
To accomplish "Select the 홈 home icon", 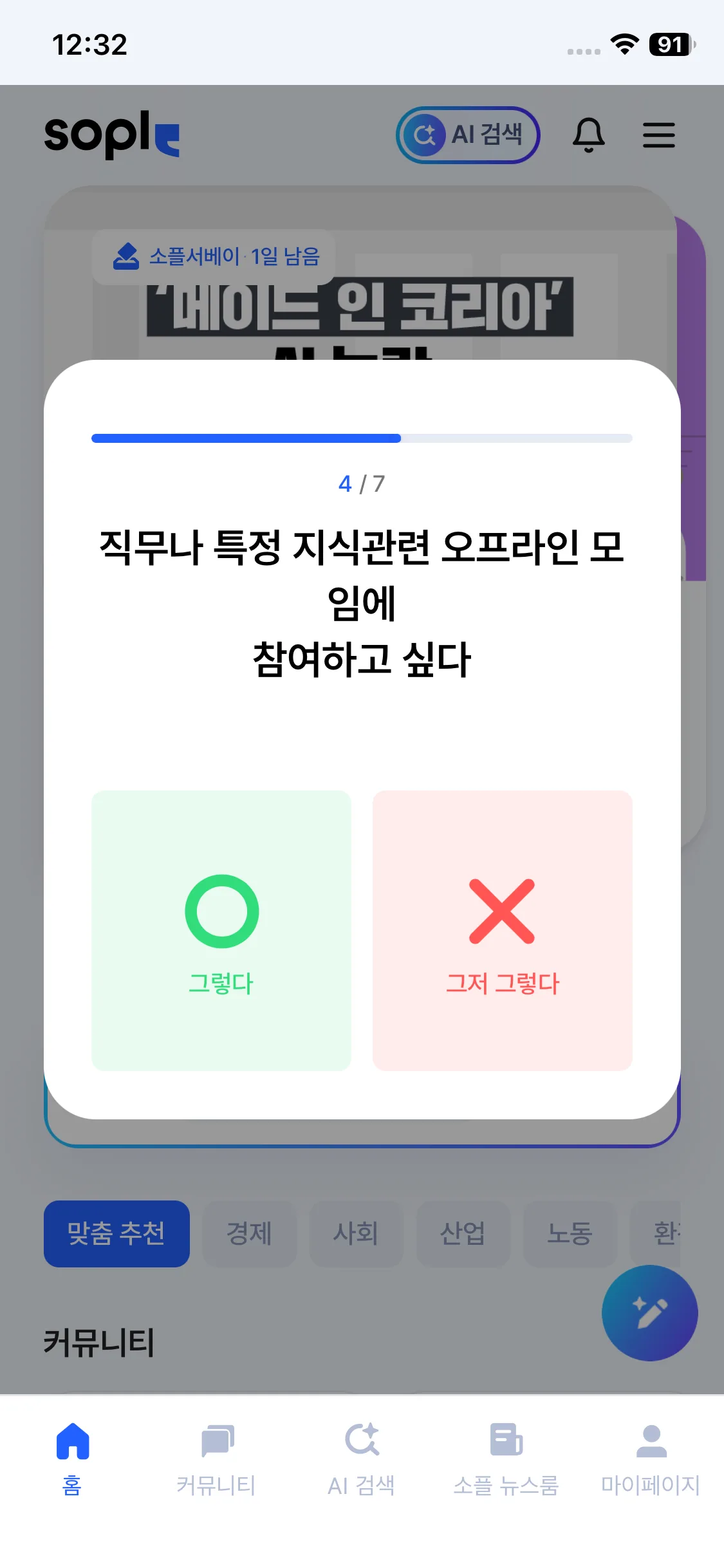I will point(72,1453).
